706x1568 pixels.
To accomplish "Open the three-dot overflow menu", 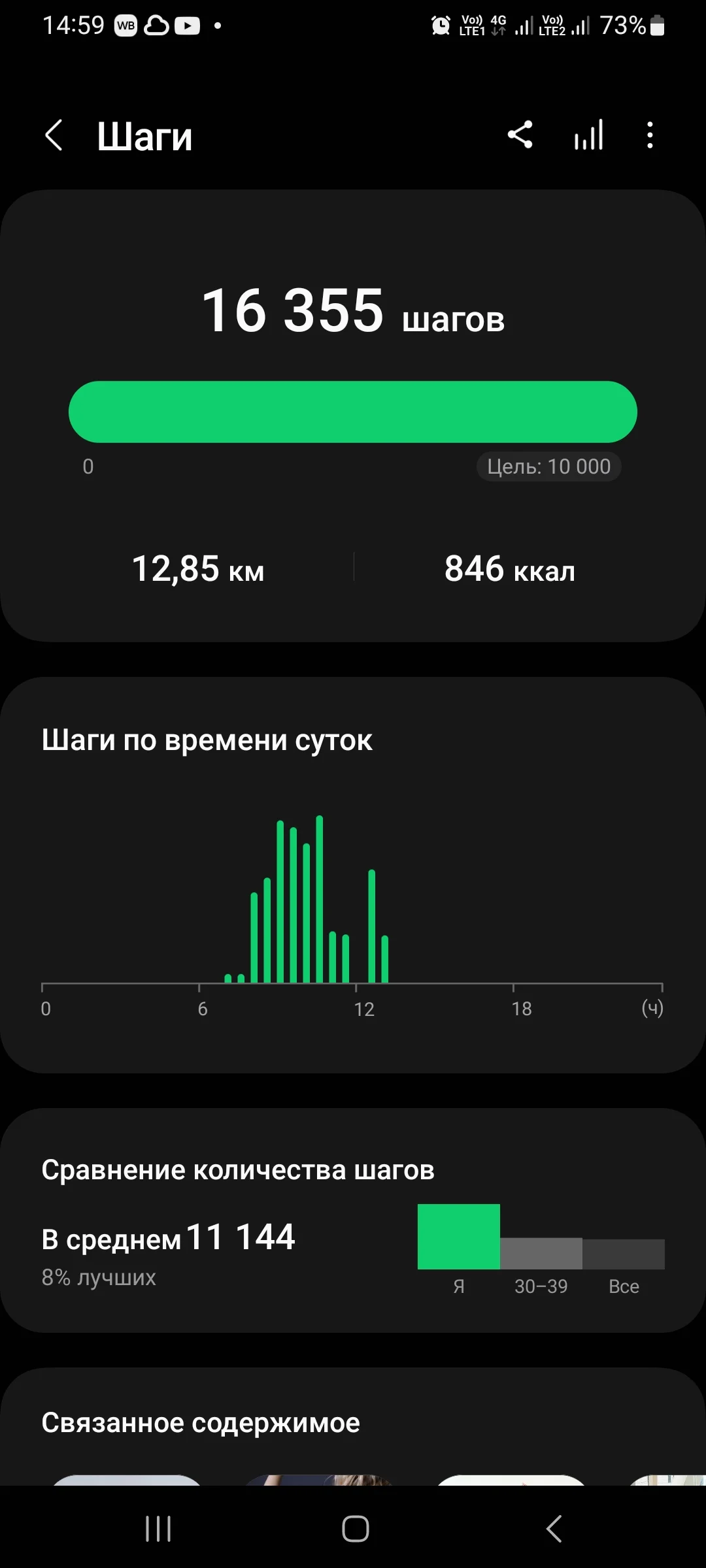I will coord(649,135).
